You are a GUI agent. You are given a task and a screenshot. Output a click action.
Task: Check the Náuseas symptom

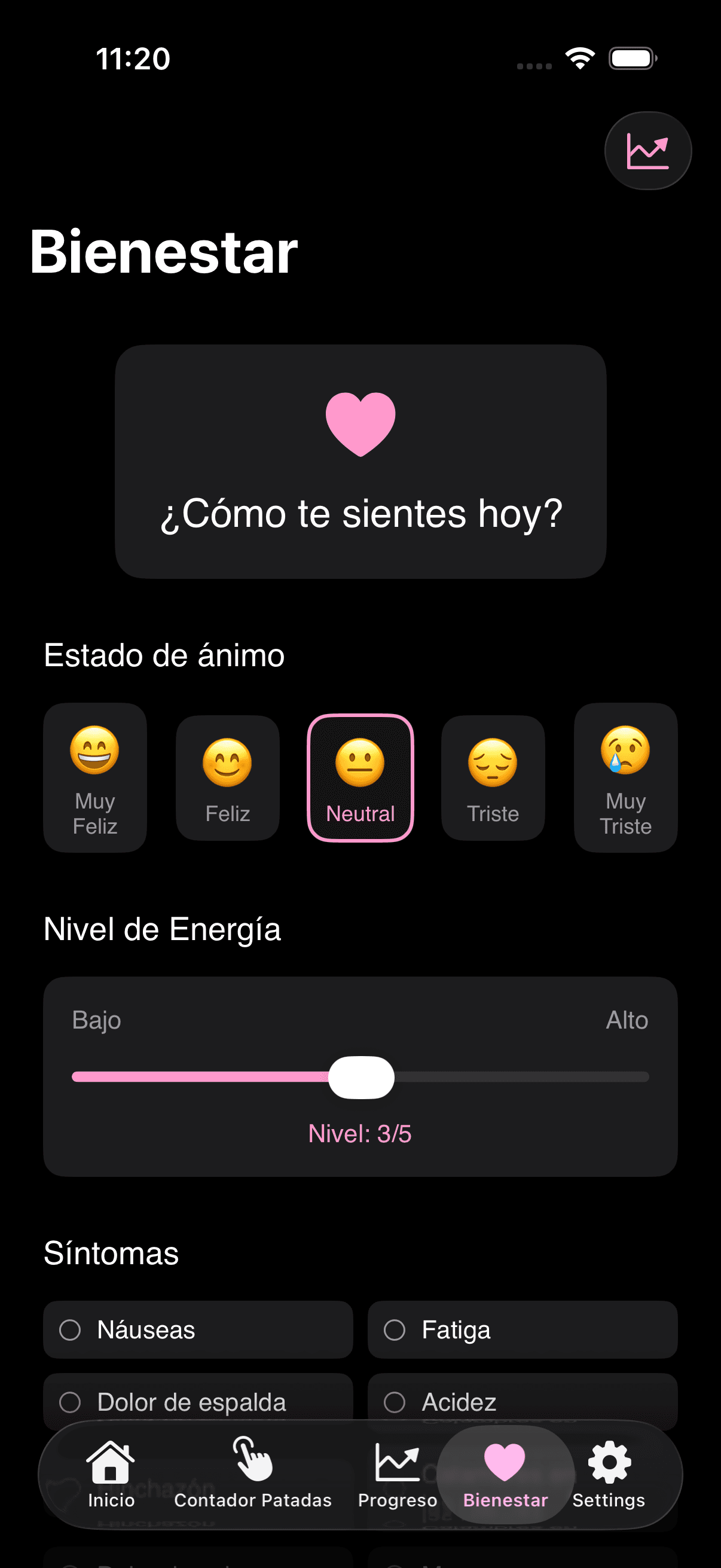(x=198, y=1329)
